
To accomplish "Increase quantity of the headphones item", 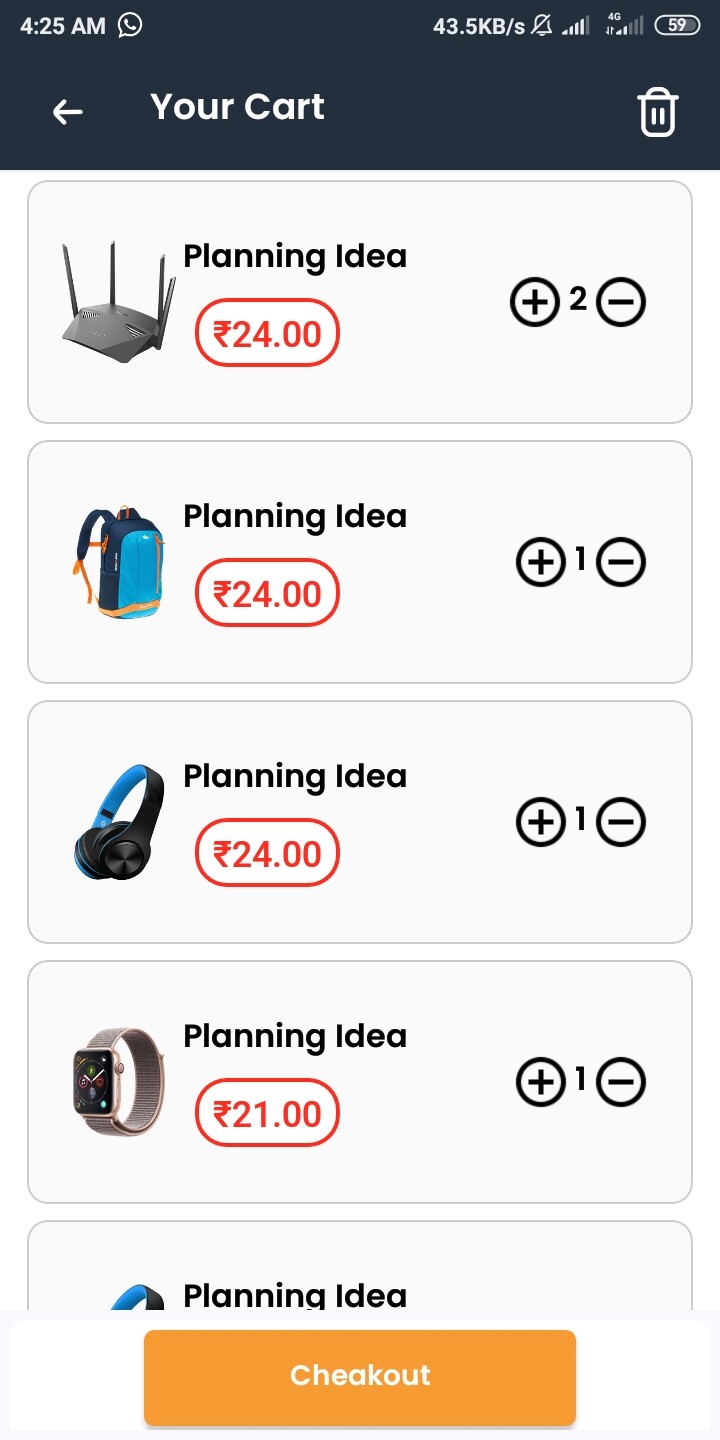I will point(540,822).
